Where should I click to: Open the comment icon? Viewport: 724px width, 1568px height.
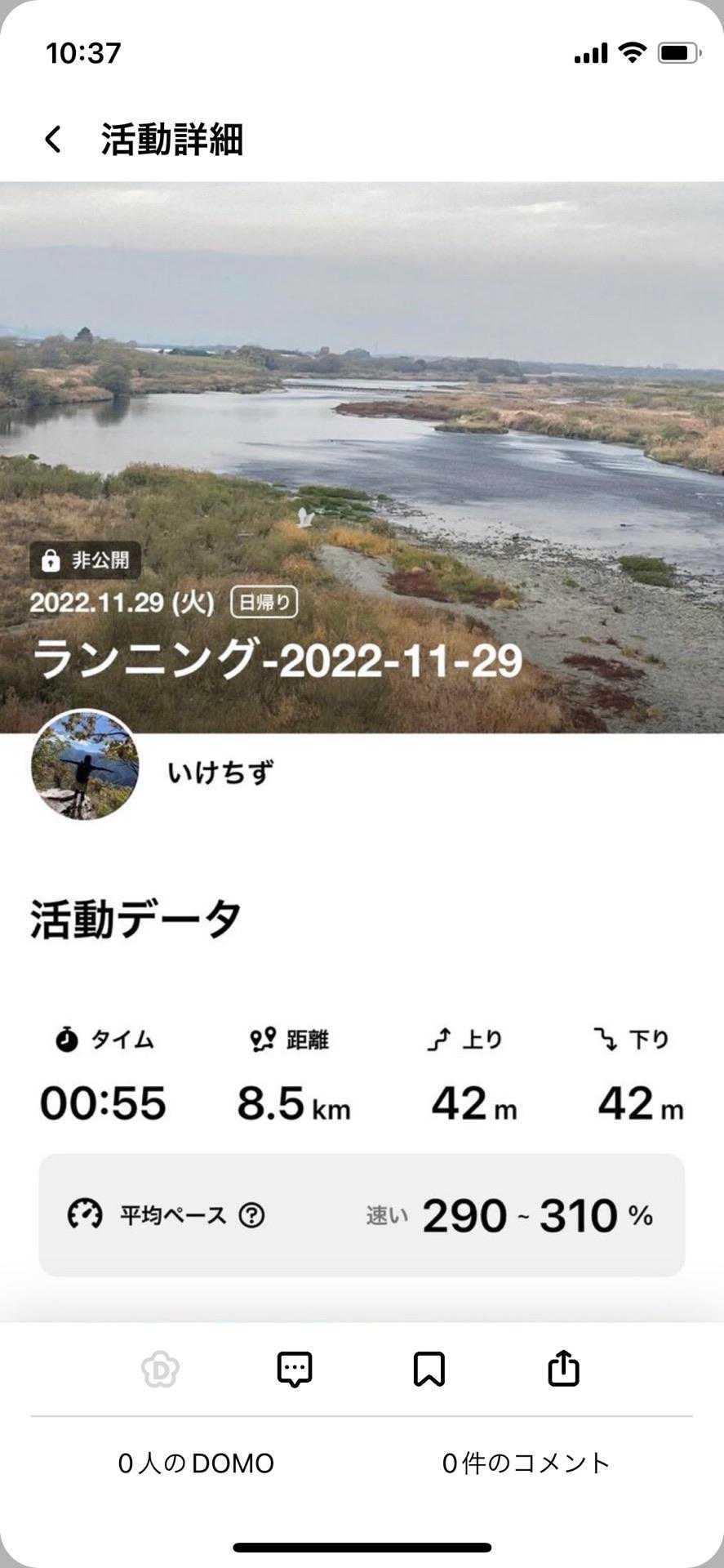pos(295,1369)
